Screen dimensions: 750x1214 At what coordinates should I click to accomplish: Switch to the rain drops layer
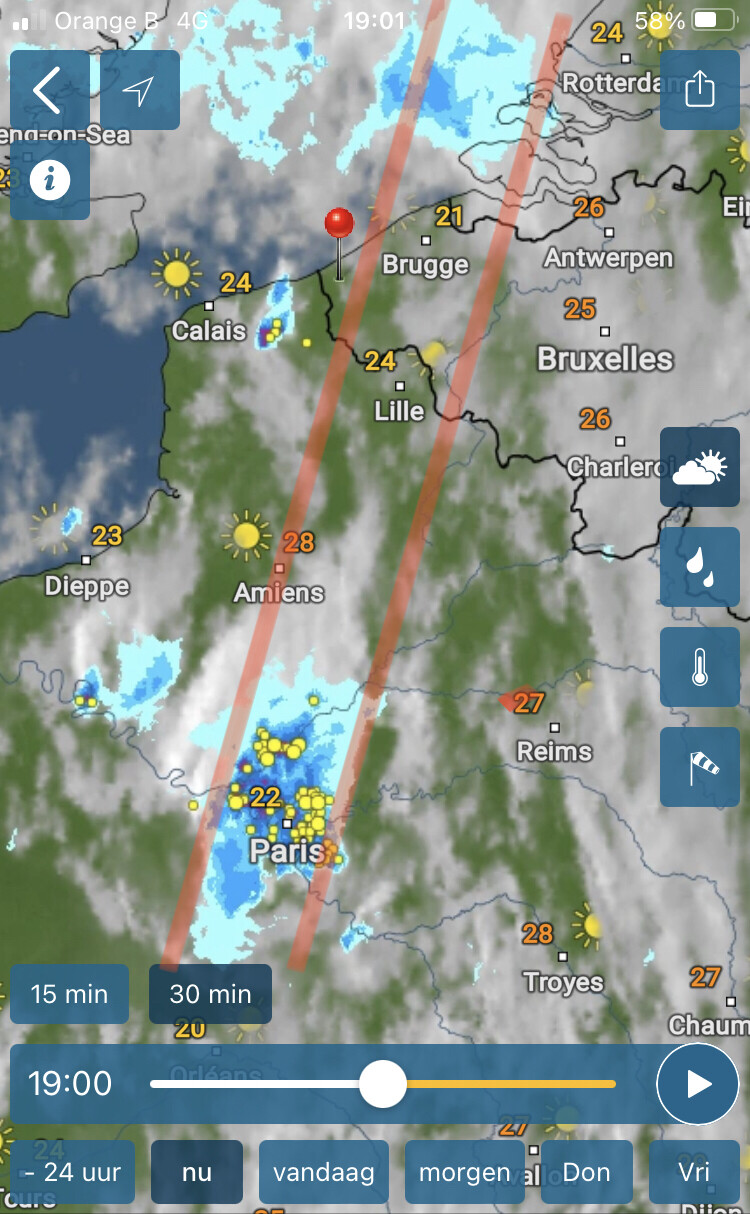(700, 567)
